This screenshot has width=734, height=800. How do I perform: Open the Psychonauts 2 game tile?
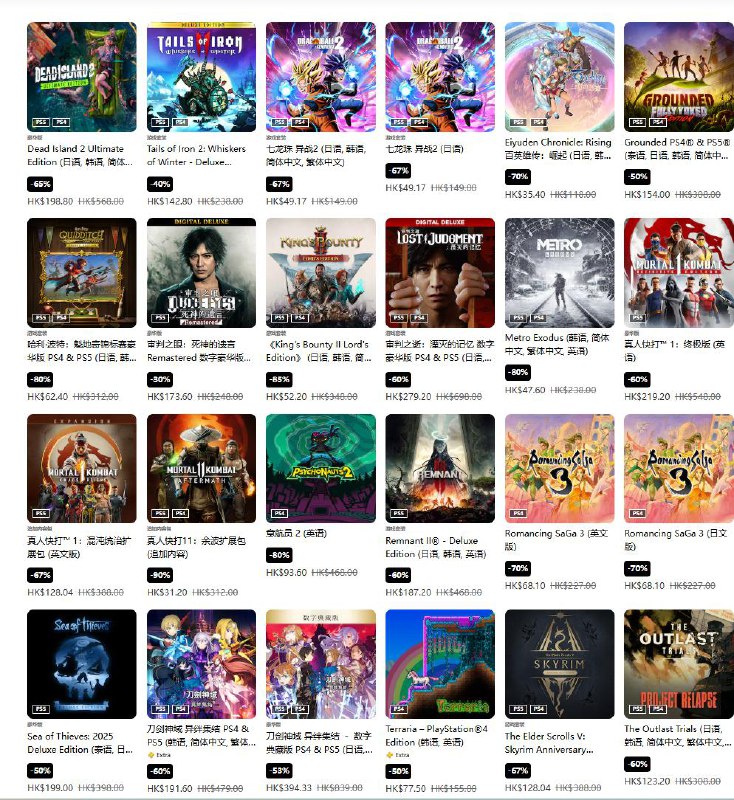(320, 468)
